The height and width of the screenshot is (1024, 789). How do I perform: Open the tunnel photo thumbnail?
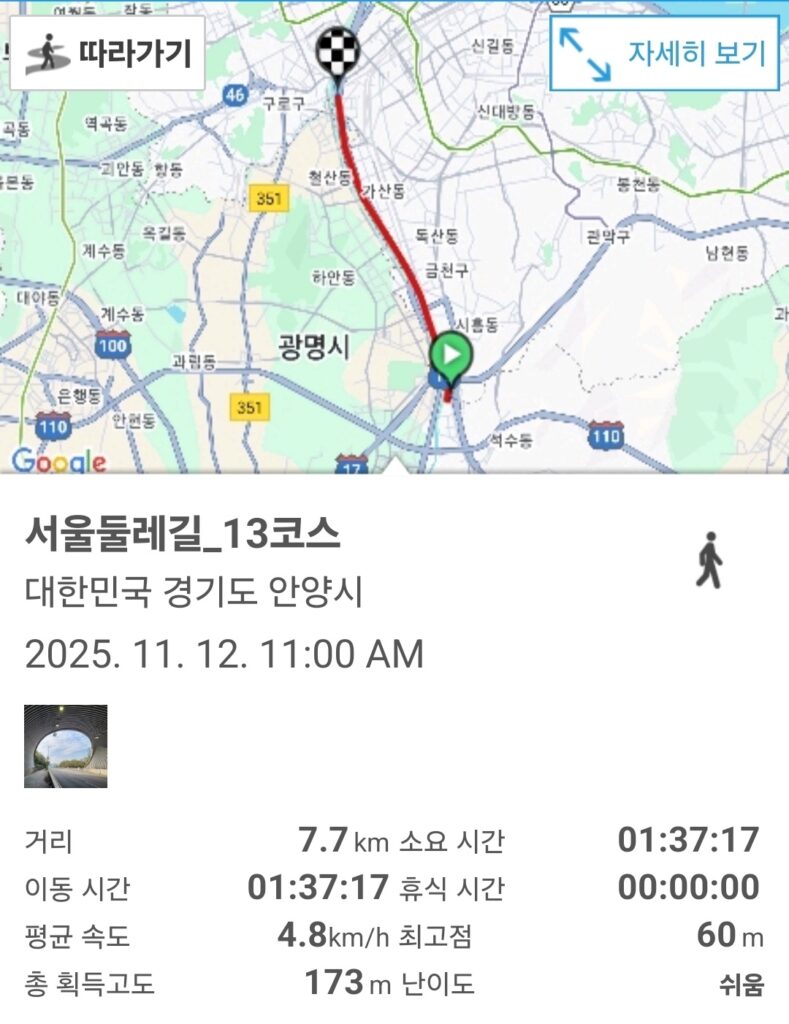coord(65,746)
